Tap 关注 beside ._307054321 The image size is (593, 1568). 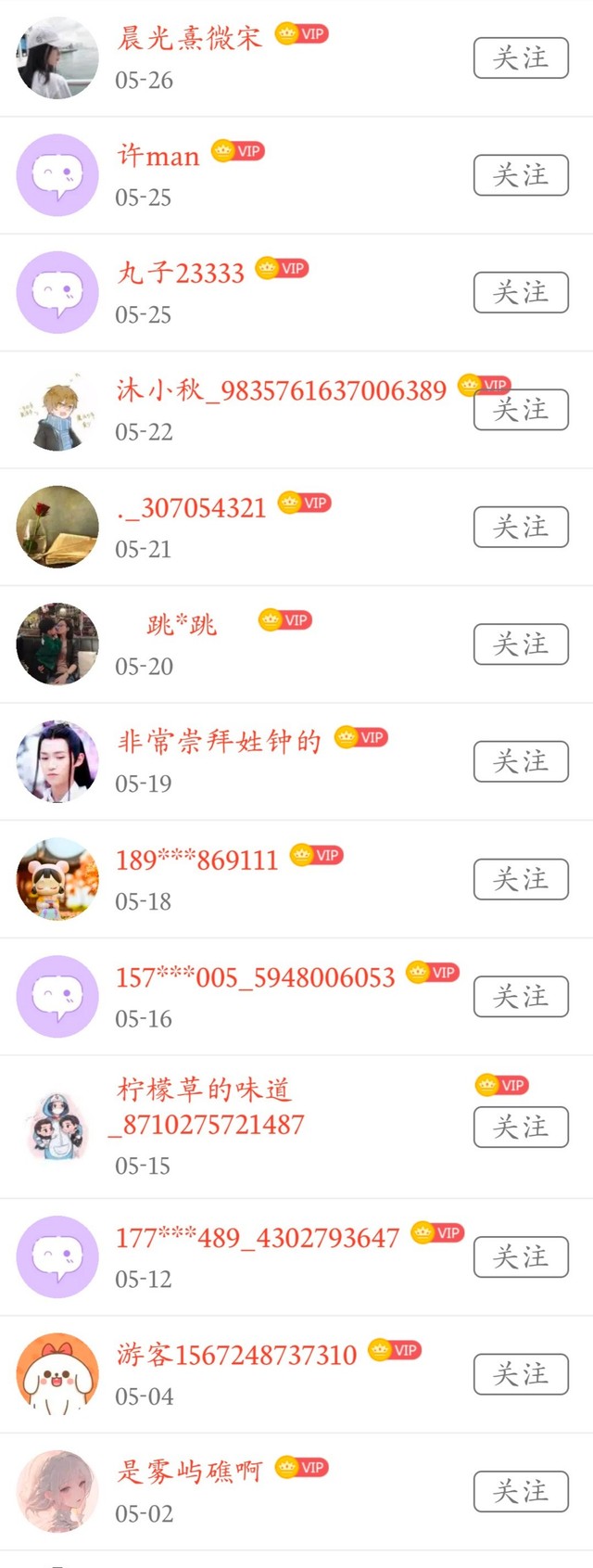coord(521,528)
